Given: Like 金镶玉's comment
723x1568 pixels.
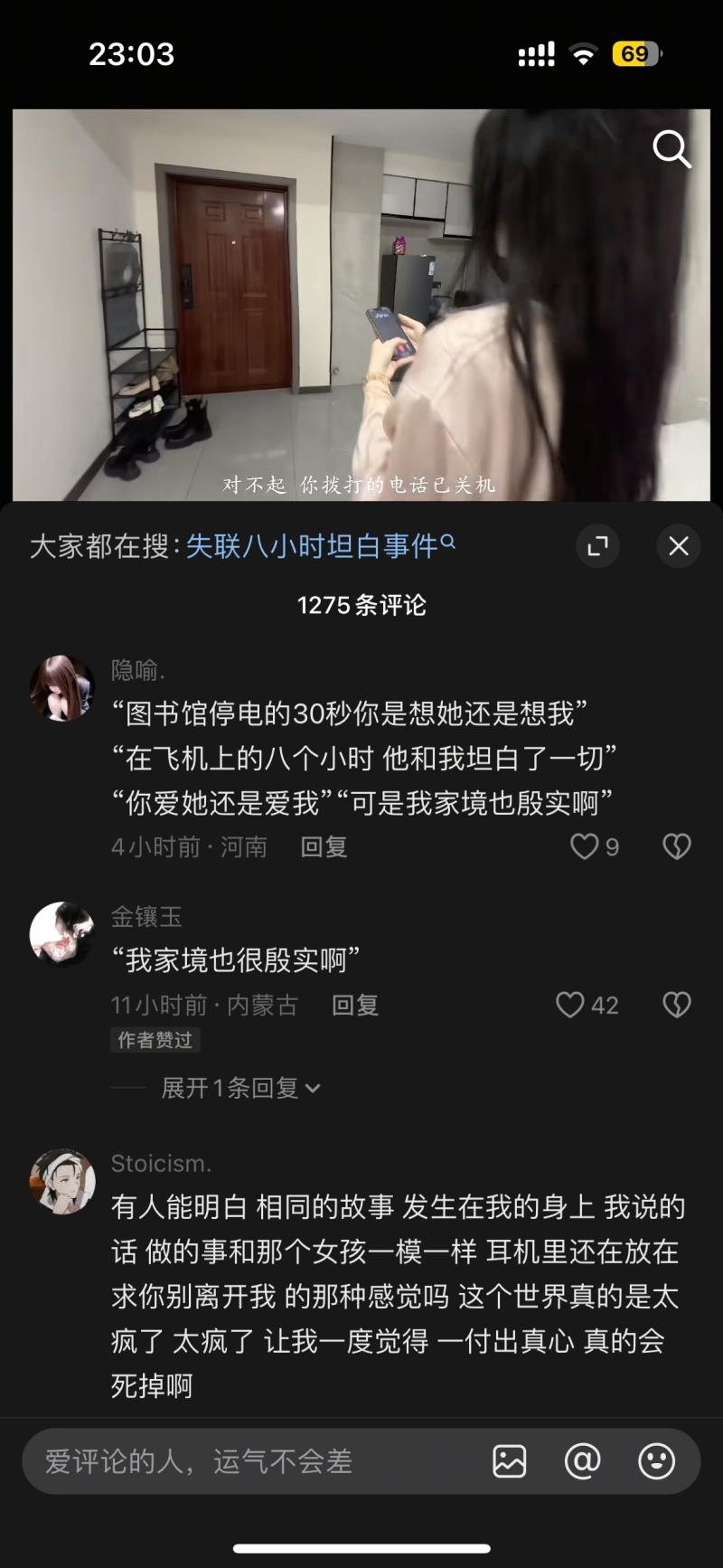Looking at the screenshot, I should tap(570, 1006).
